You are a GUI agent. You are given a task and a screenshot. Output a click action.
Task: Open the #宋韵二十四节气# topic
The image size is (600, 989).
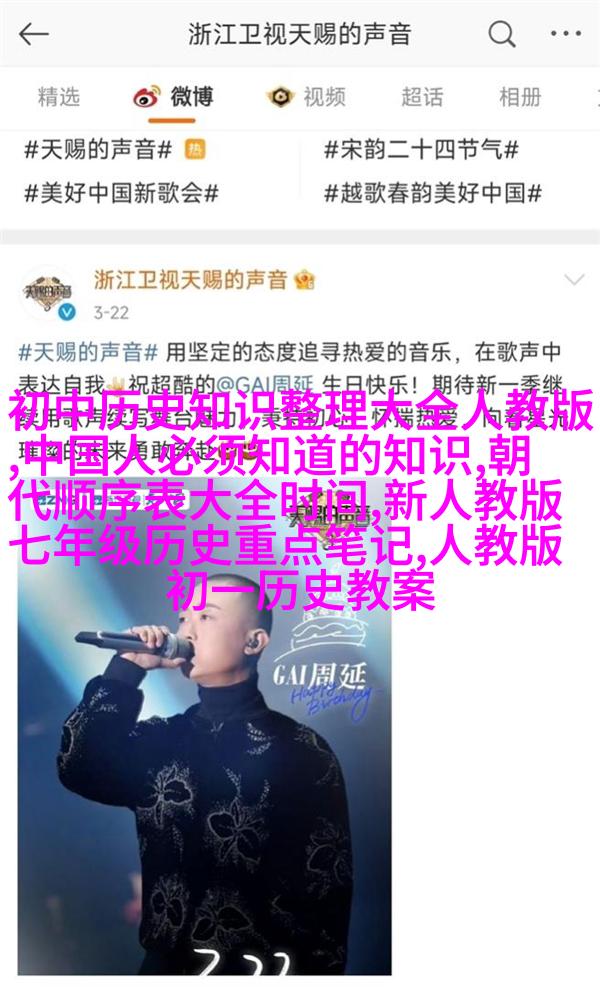[421, 150]
